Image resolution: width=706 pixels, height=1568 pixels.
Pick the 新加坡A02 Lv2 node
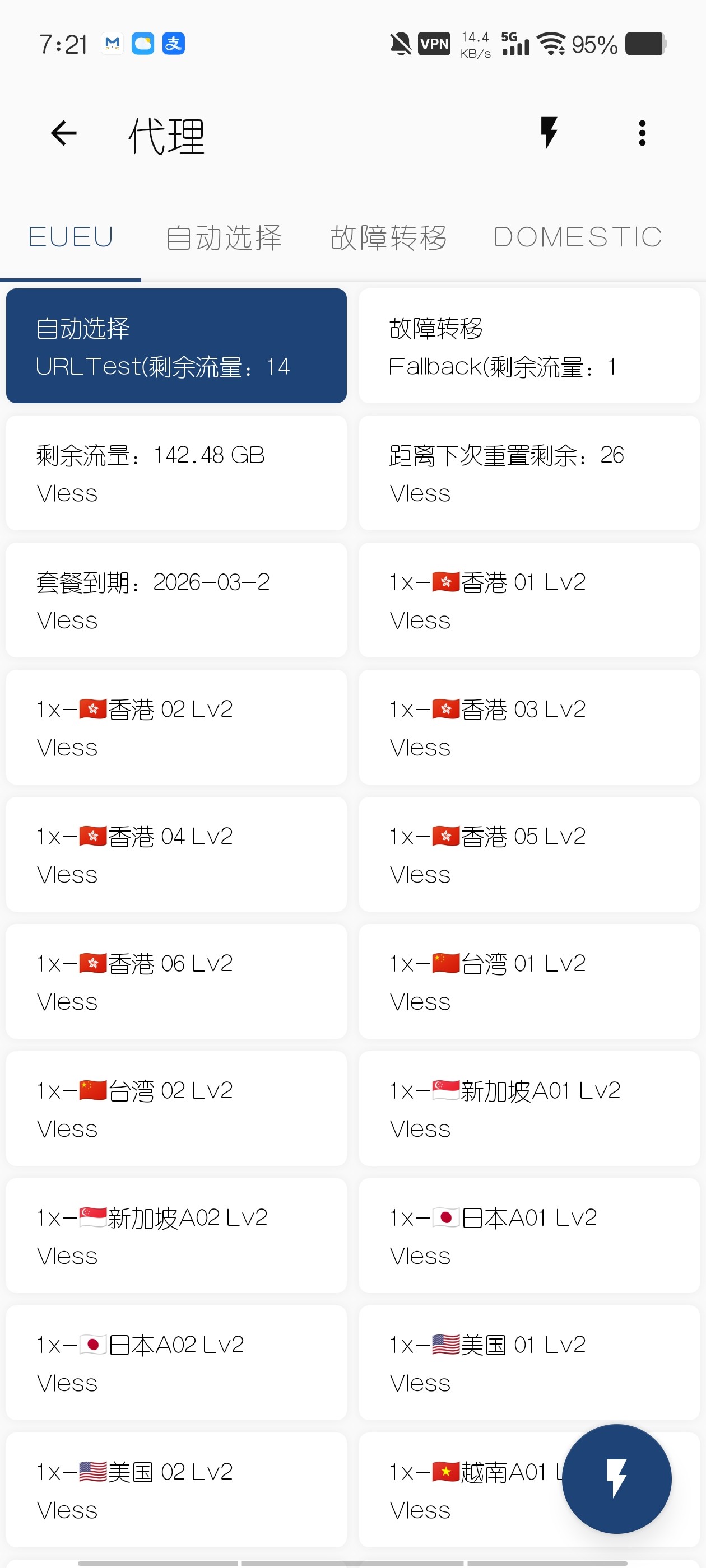click(176, 1236)
